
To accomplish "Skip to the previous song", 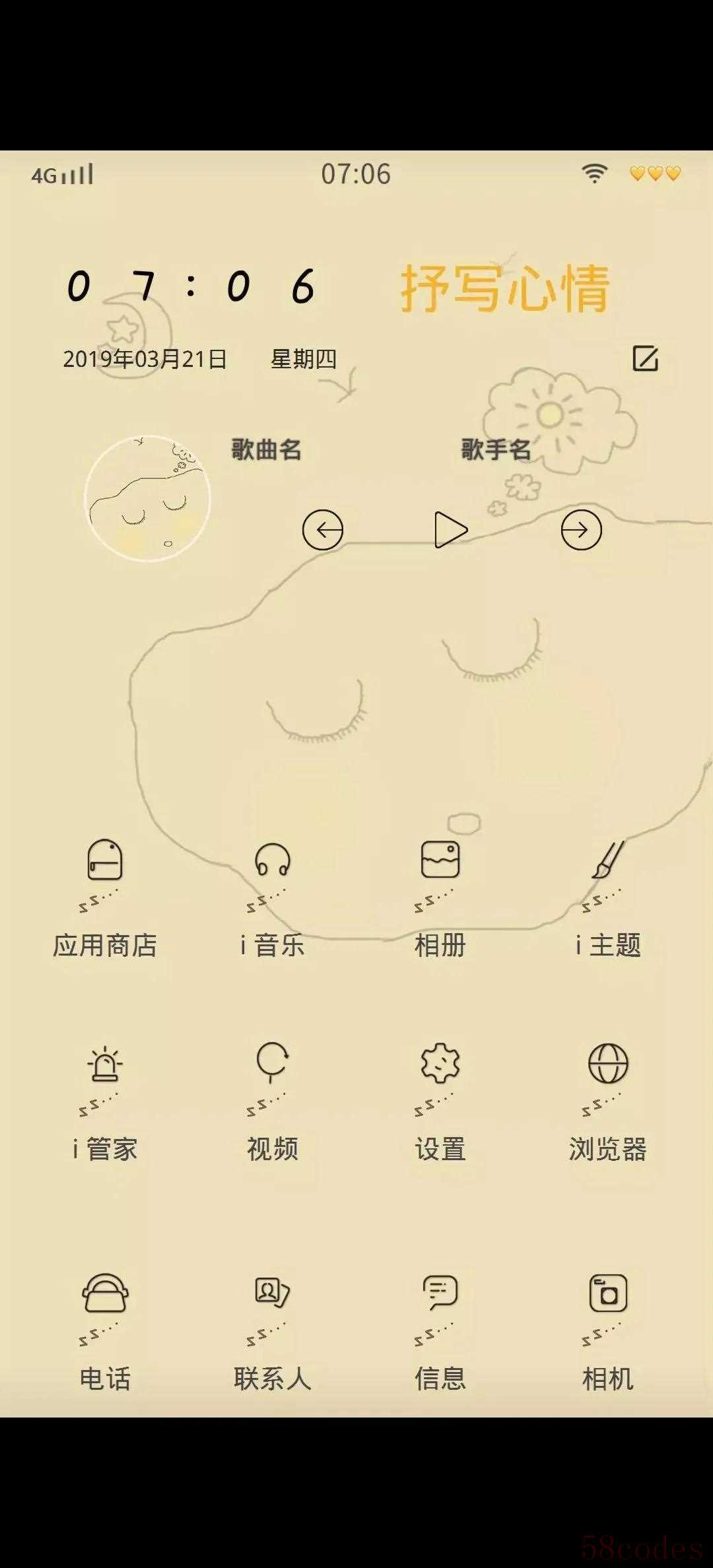I will tap(323, 530).
